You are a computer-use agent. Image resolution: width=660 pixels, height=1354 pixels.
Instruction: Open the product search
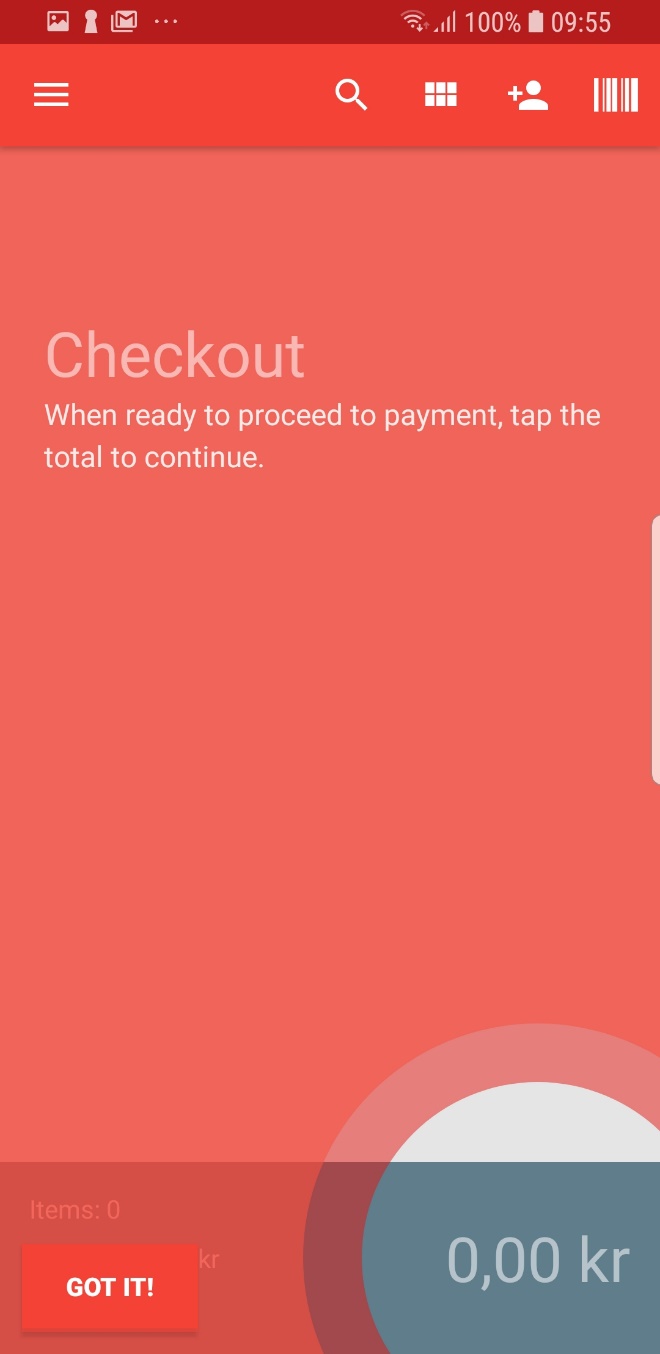coord(351,95)
